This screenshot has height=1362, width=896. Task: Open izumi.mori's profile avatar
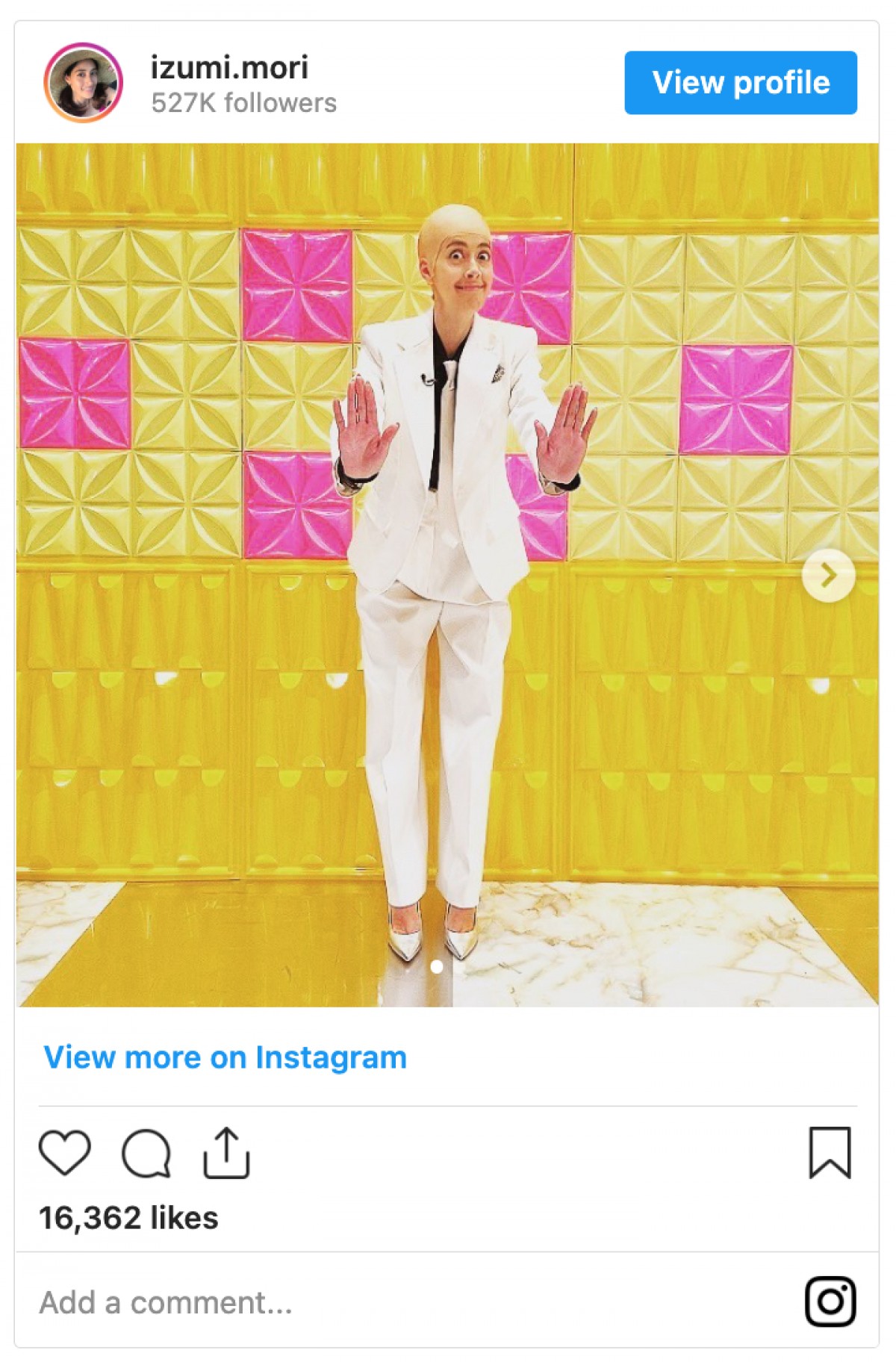pos(83,82)
